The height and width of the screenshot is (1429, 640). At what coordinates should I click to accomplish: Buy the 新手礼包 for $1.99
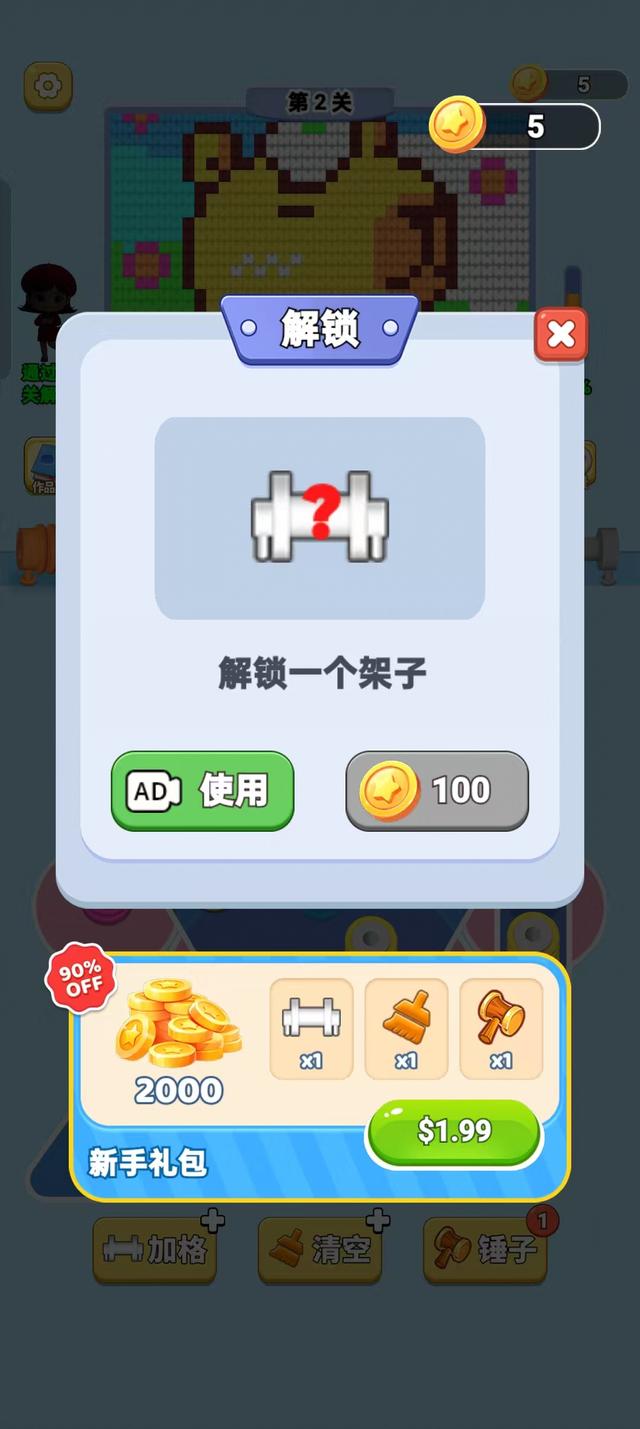tap(455, 1132)
